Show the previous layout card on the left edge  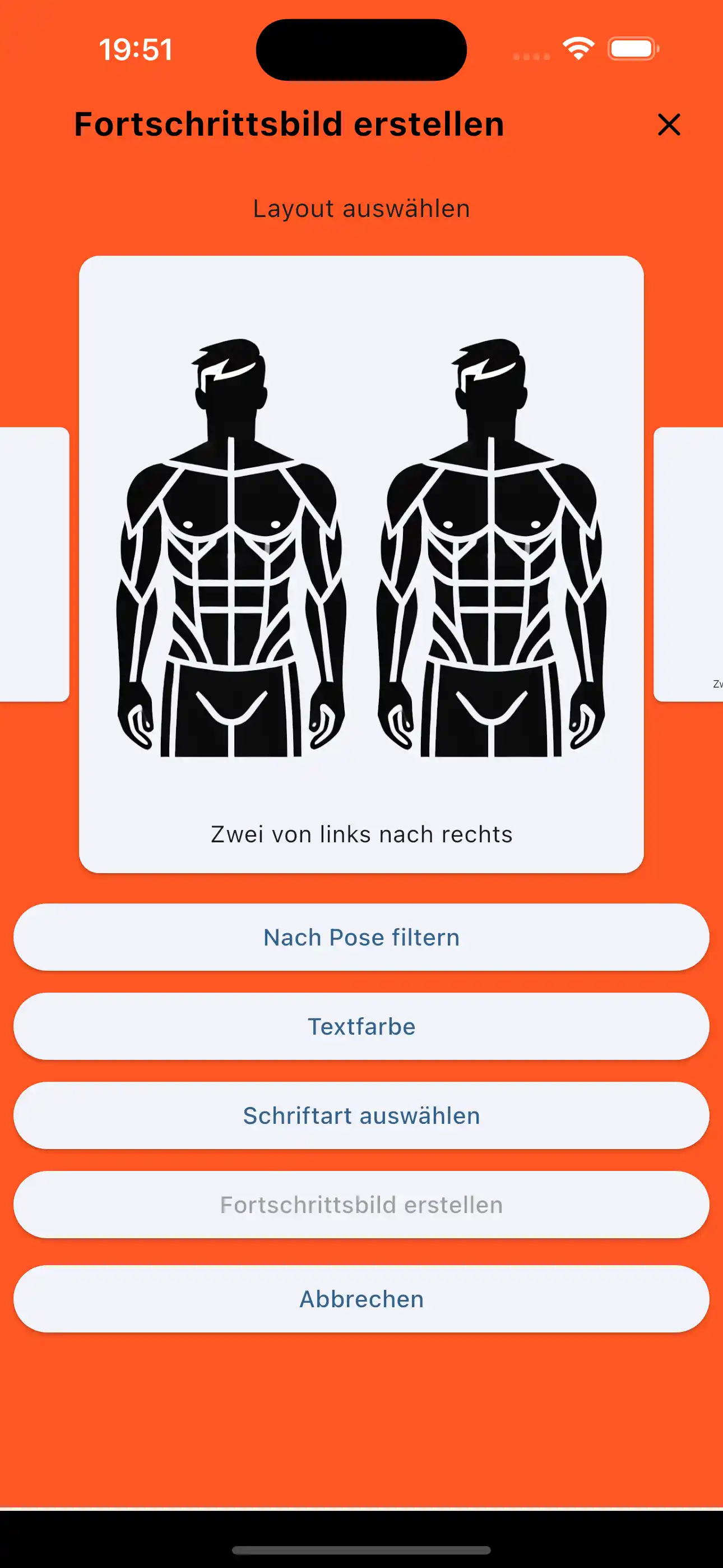34,564
